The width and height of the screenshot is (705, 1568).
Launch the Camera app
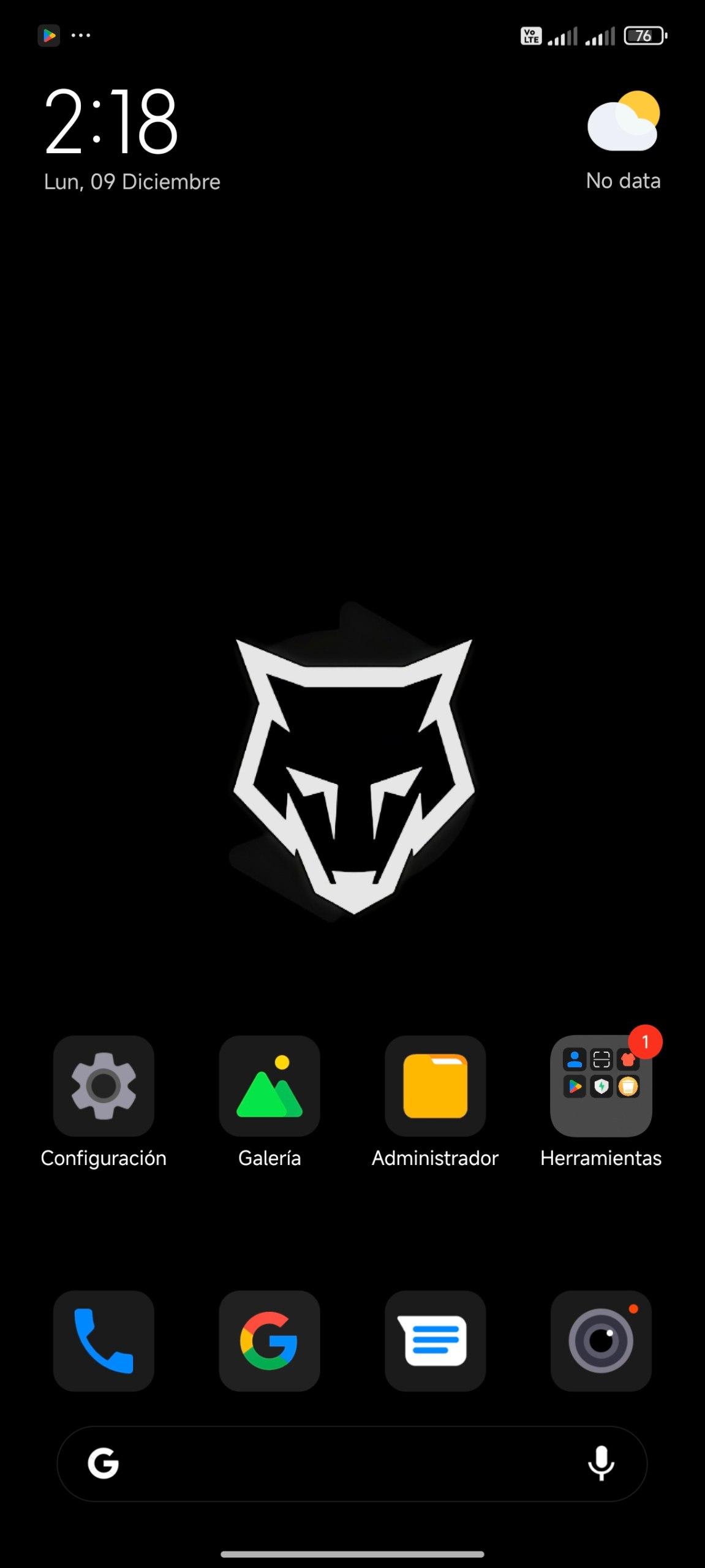tap(601, 1341)
